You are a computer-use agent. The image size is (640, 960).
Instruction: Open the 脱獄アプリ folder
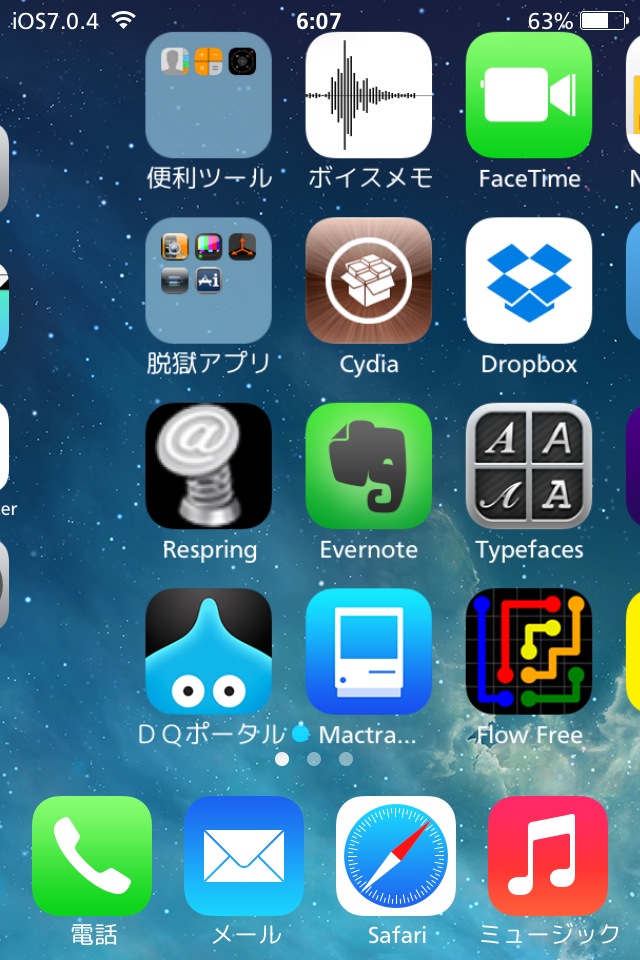pos(208,281)
